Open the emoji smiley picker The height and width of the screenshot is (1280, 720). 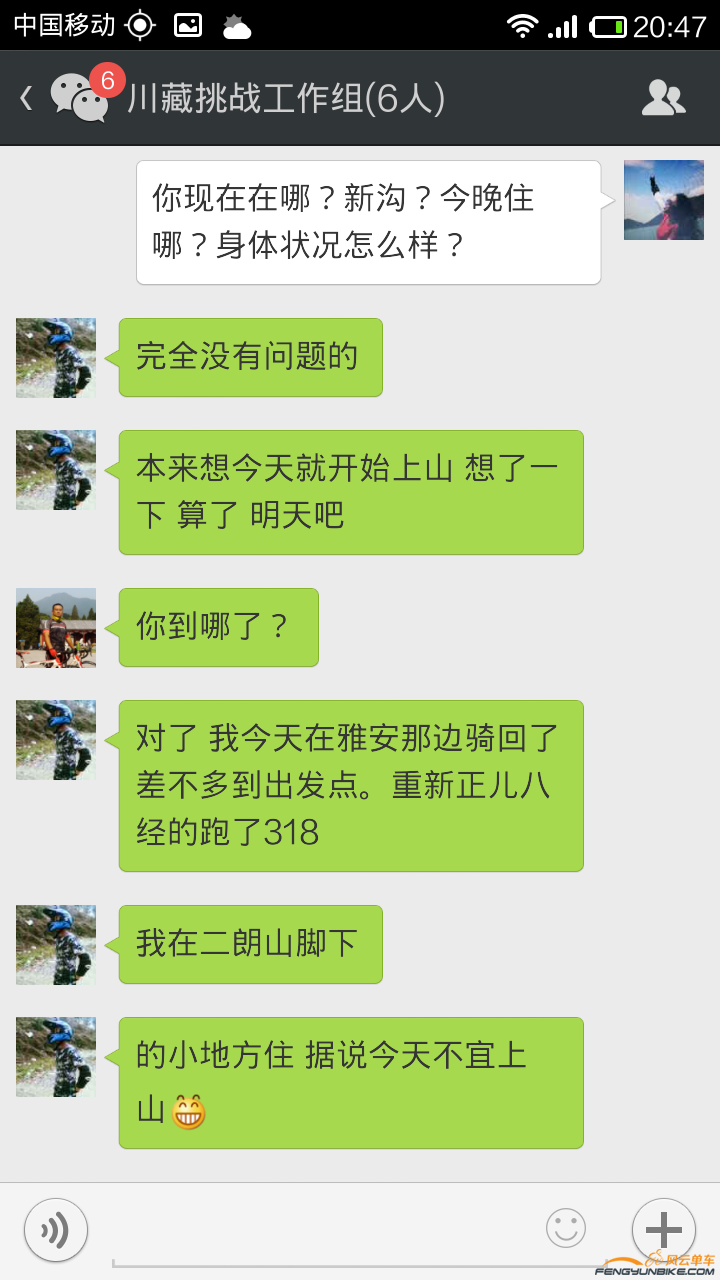[567, 1229]
